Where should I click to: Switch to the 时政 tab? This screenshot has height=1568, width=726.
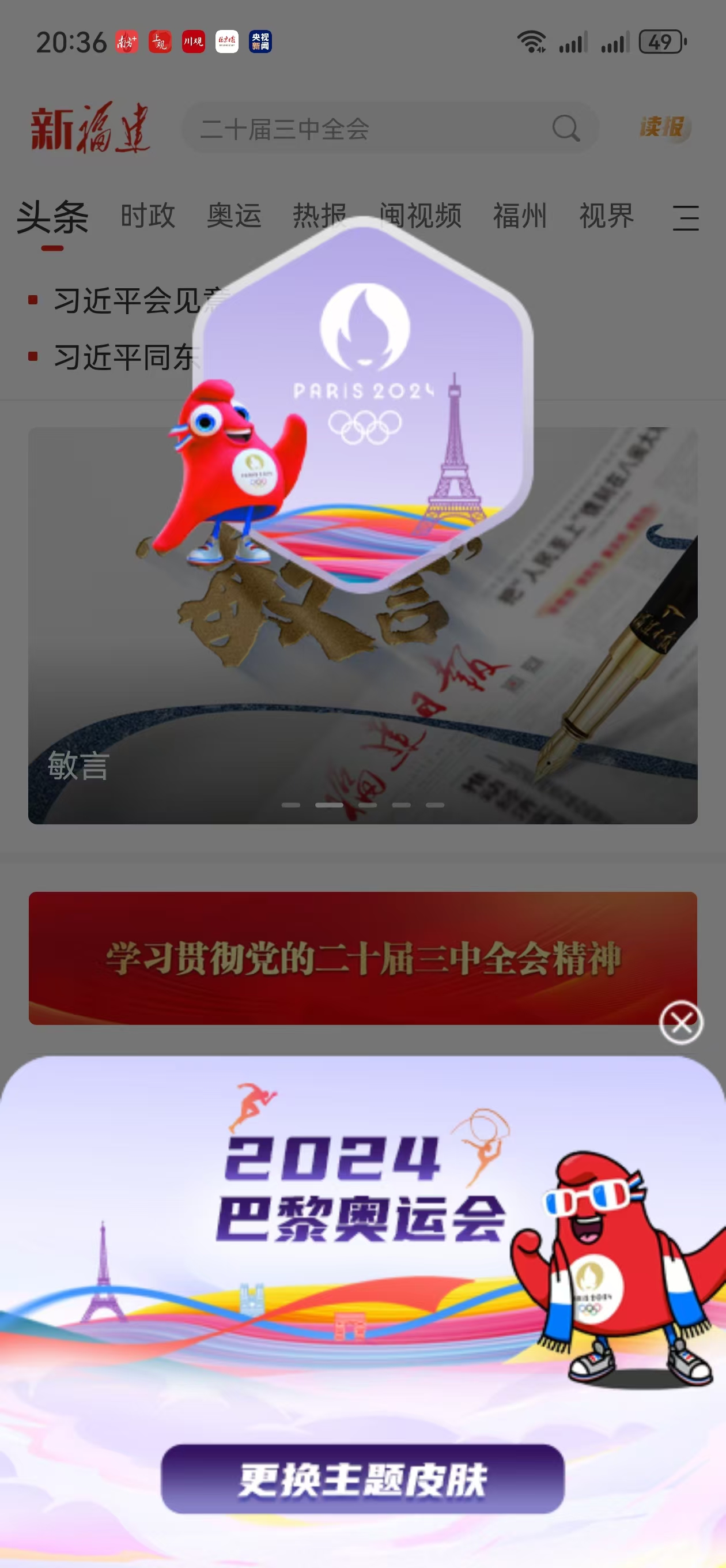[x=148, y=216]
